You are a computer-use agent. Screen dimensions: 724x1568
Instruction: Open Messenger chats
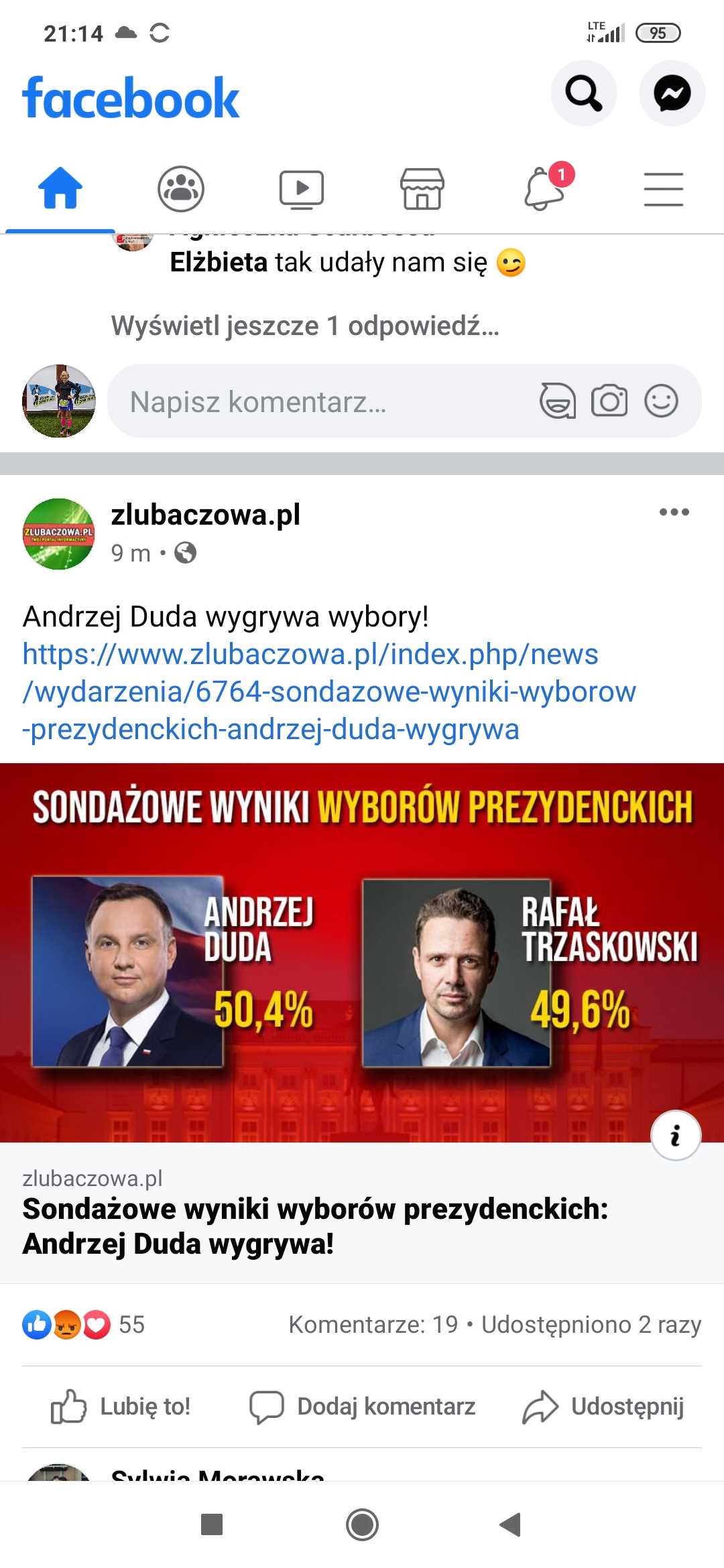tap(672, 93)
